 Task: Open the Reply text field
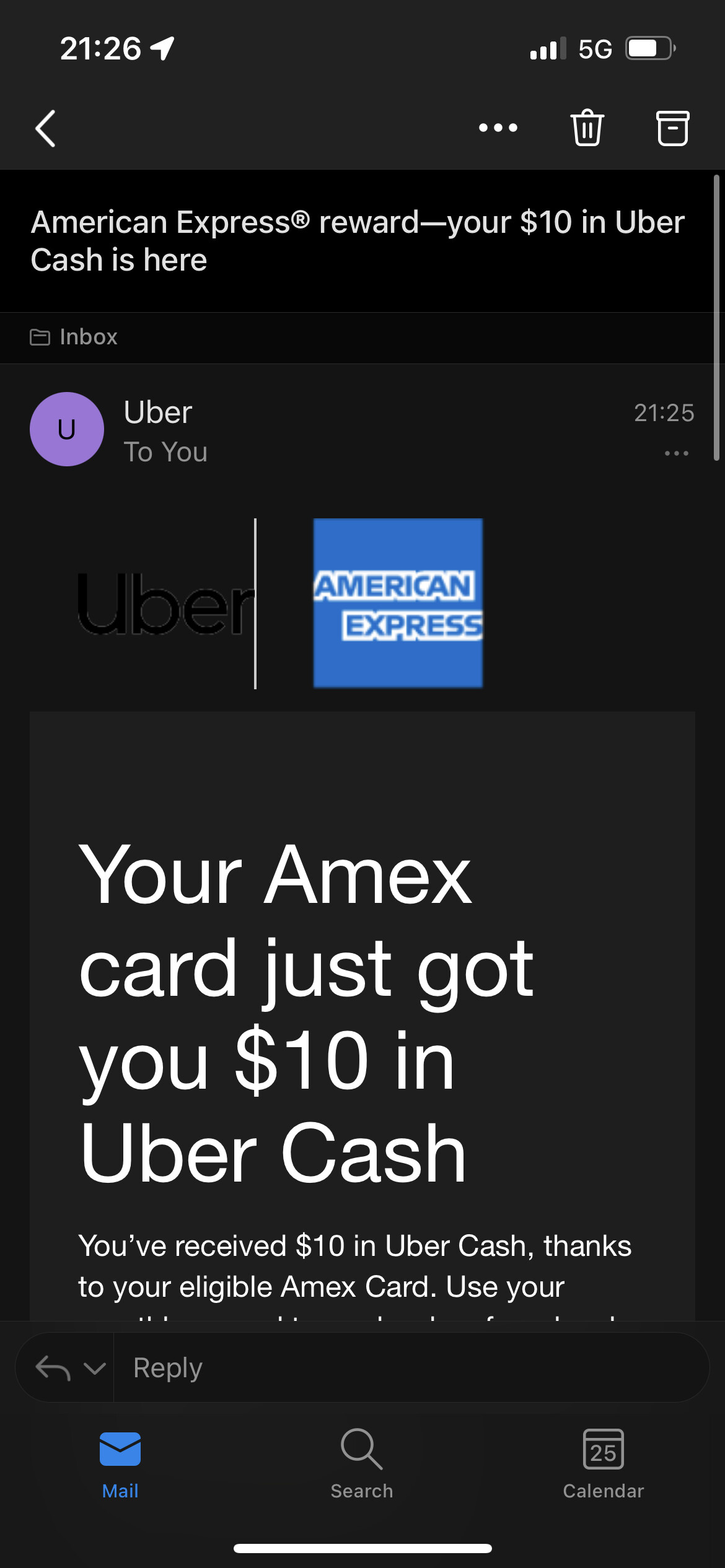(x=409, y=1368)
